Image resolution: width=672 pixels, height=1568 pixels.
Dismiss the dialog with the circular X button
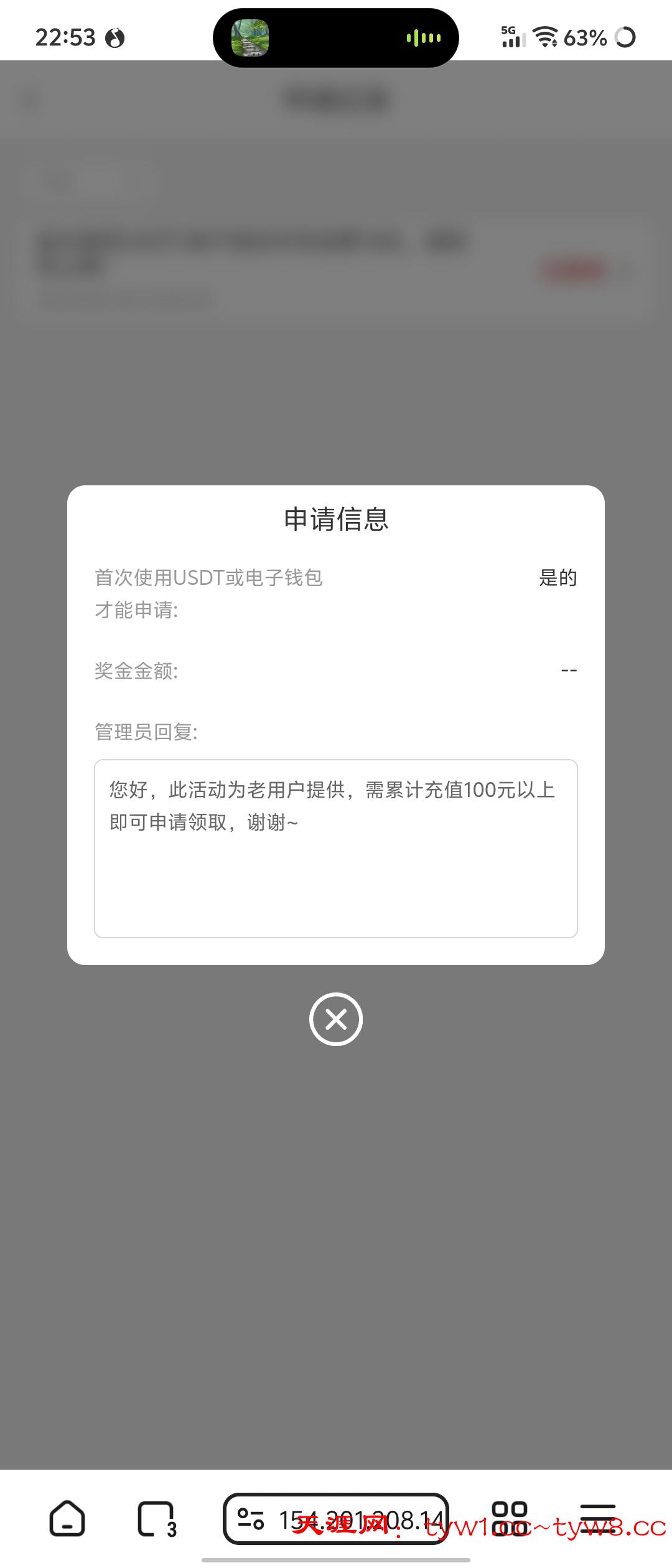[335, 1019]
